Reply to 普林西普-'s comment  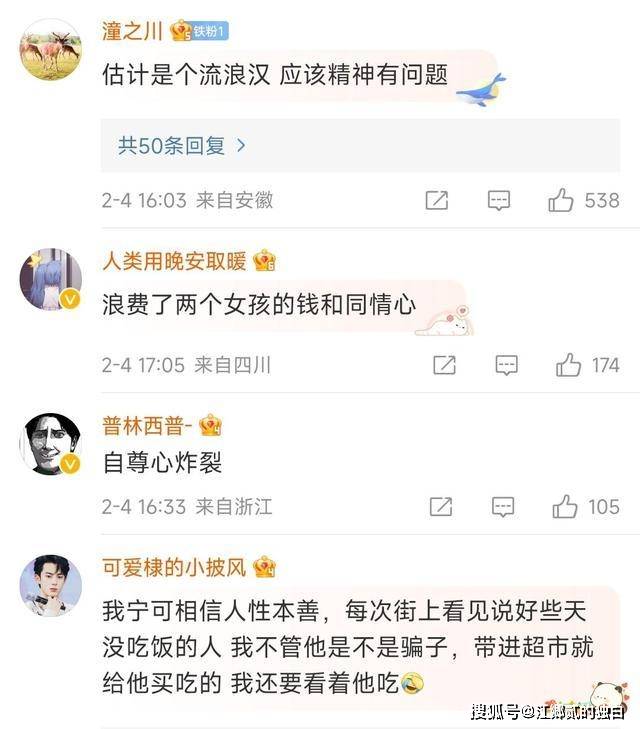[503, 507]
